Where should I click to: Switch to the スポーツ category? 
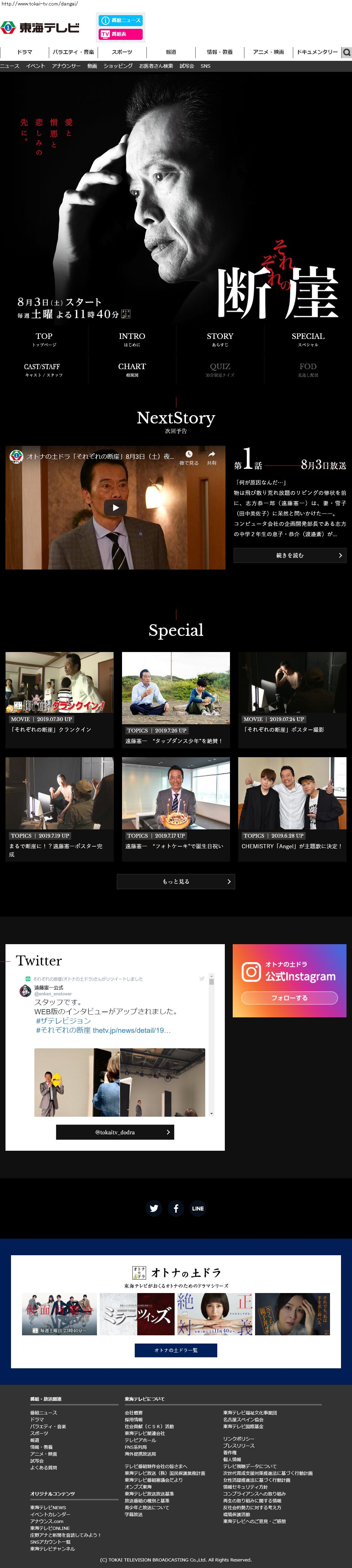(x=122, y=52)
